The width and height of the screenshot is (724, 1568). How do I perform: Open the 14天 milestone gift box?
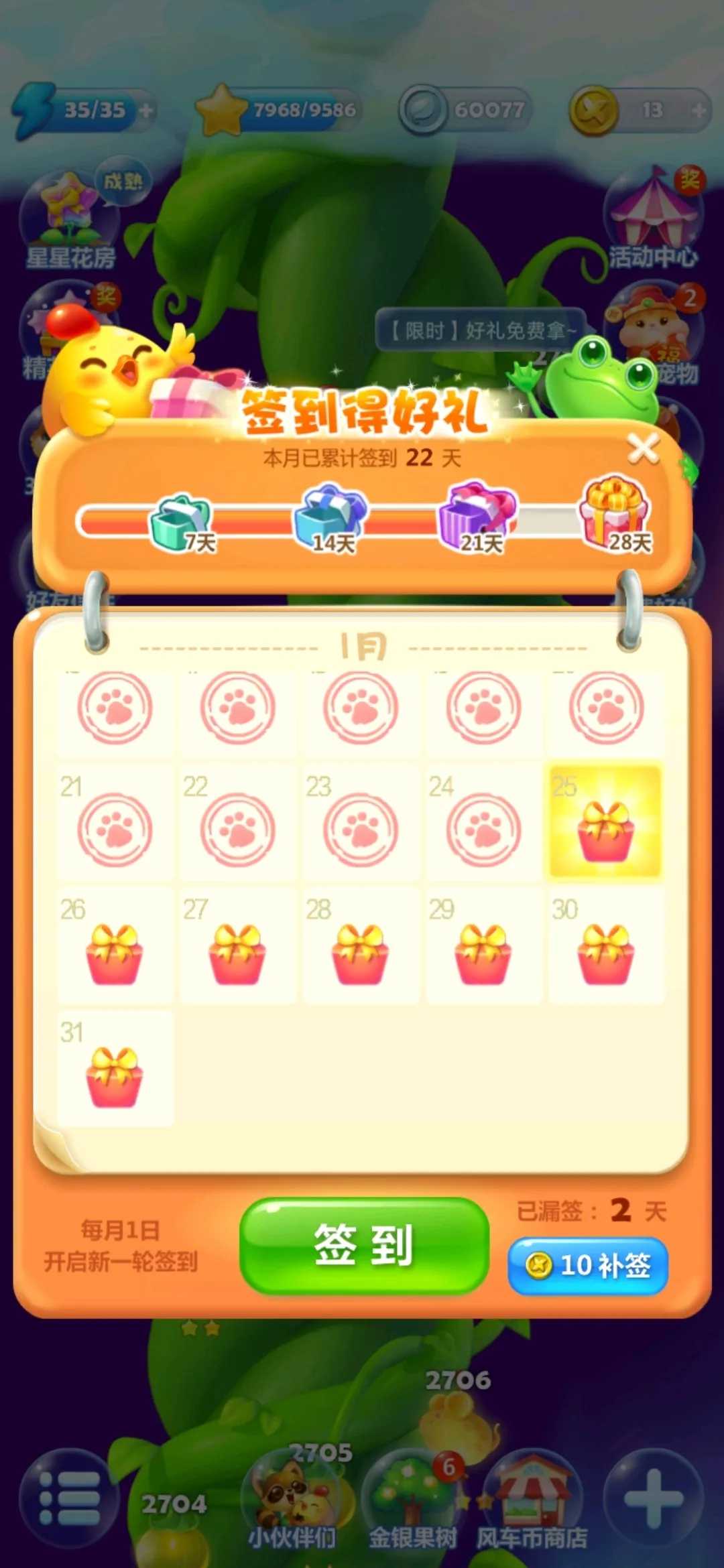coord(330,518)
